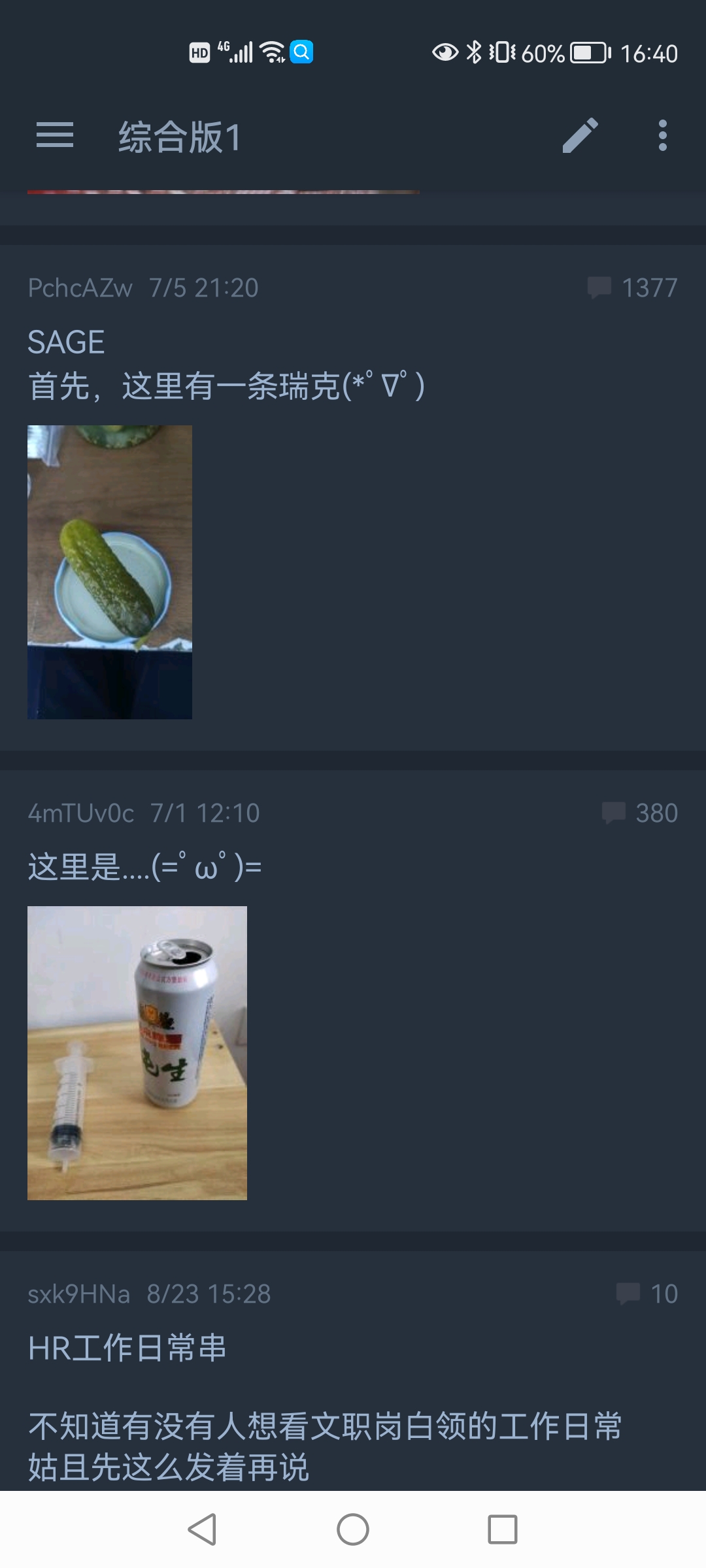The width and height of the screenshot is (706, 1568).
Task: View the pickle image in PchcAZw's post
Action: [x=110, y=572]
